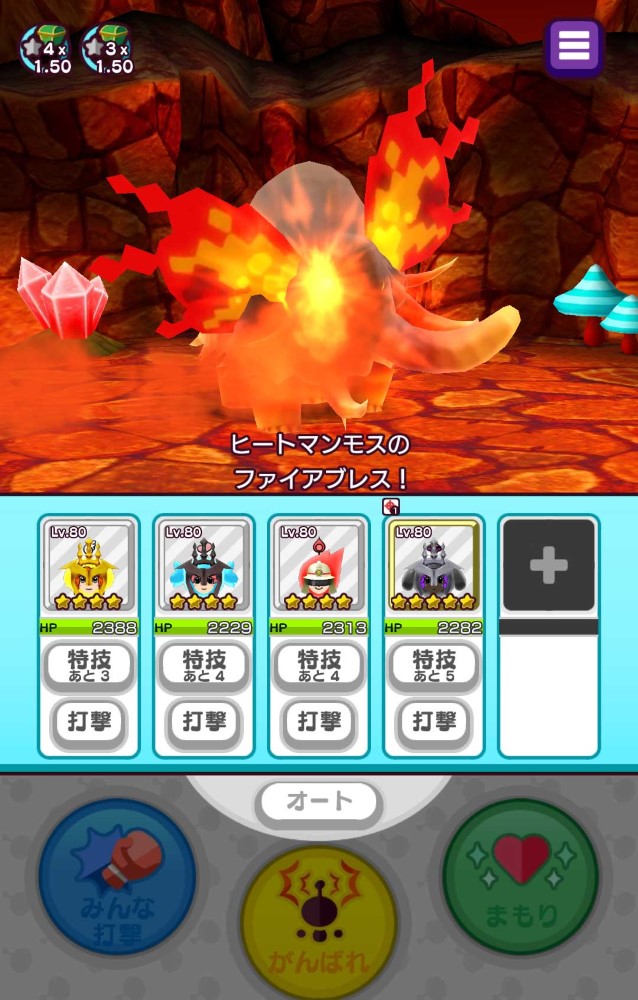Screen dimensions: 638x1000
Task: Open the purple hamburger menu
Action: click(574, 46)
